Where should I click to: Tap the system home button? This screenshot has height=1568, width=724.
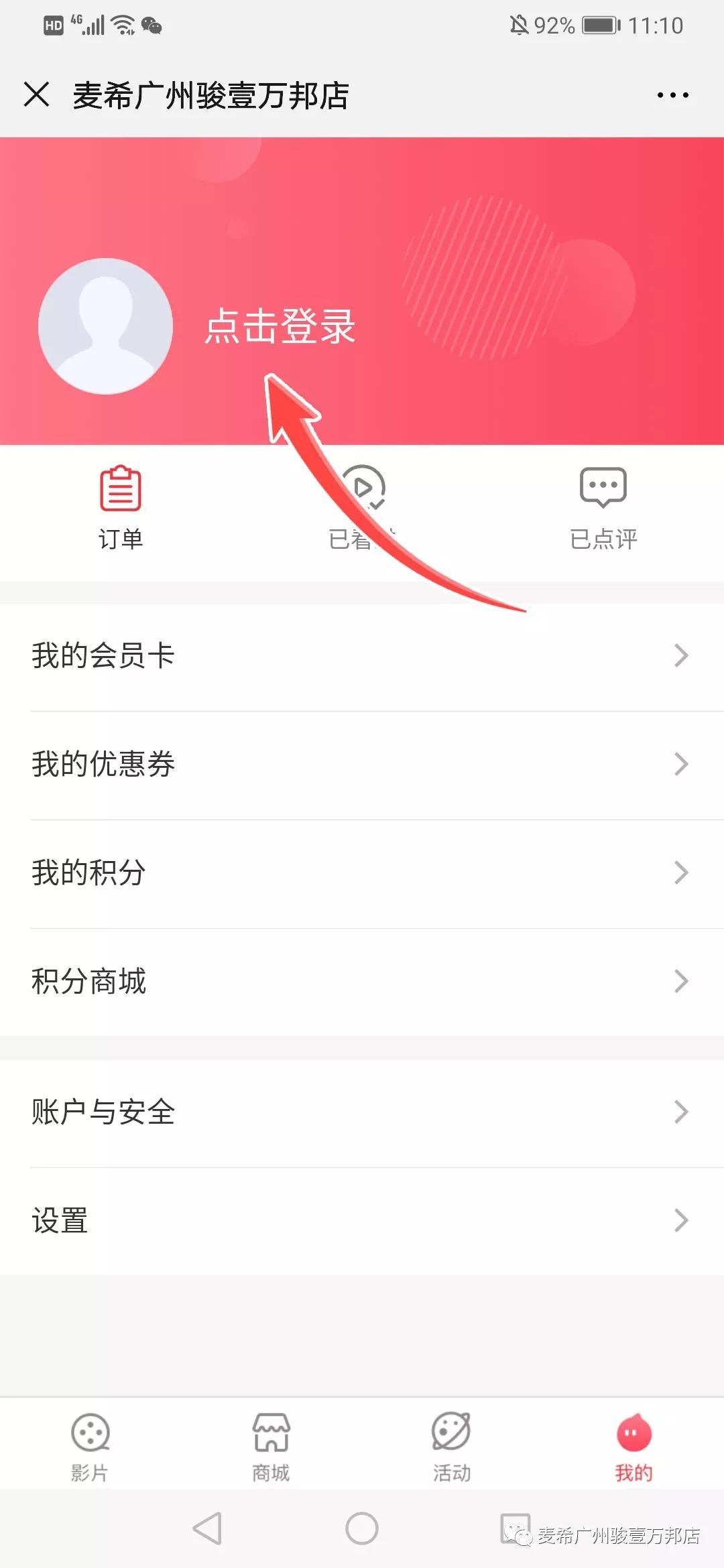click(362, 1528)
